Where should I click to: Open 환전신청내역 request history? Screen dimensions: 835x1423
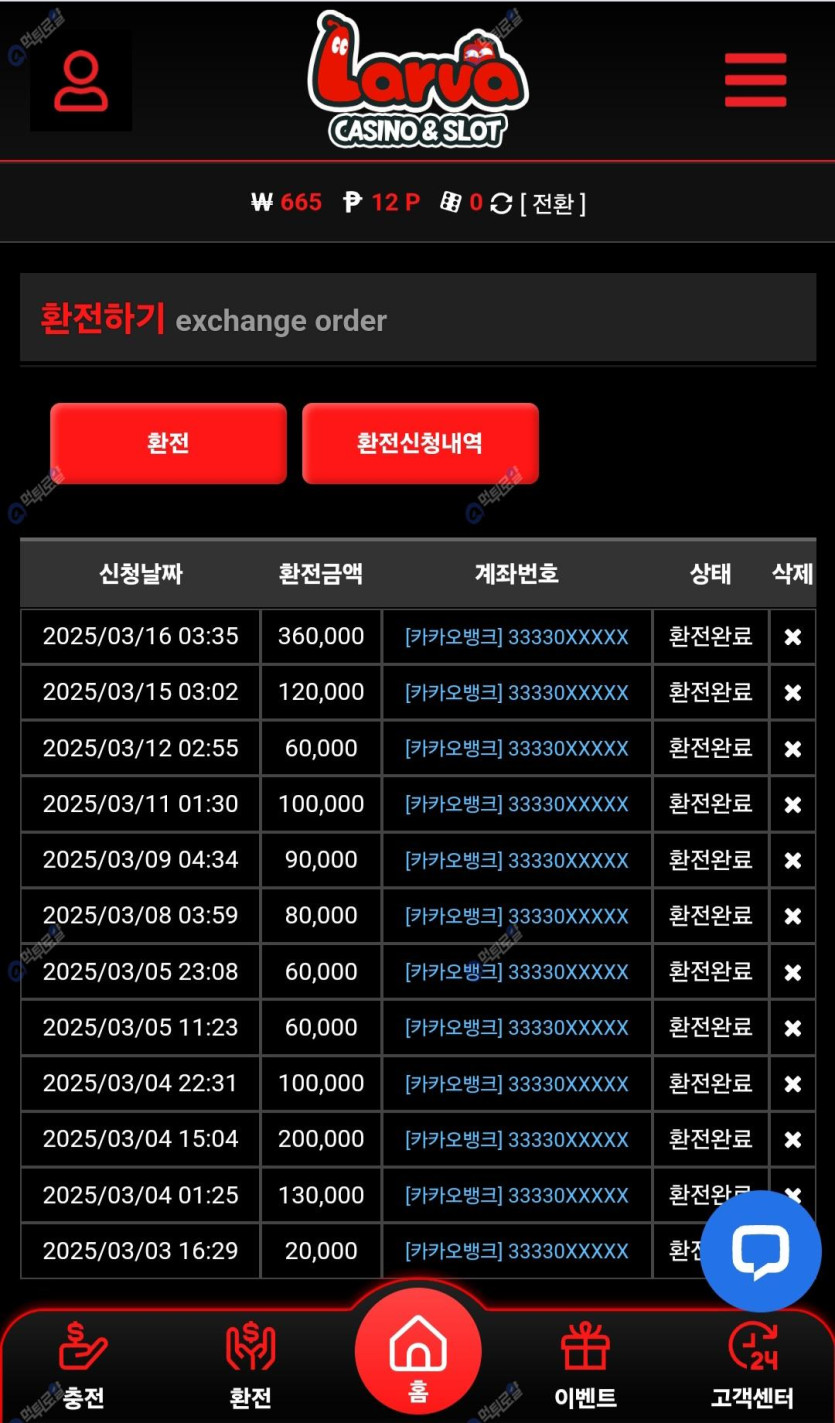pos(420,443)
